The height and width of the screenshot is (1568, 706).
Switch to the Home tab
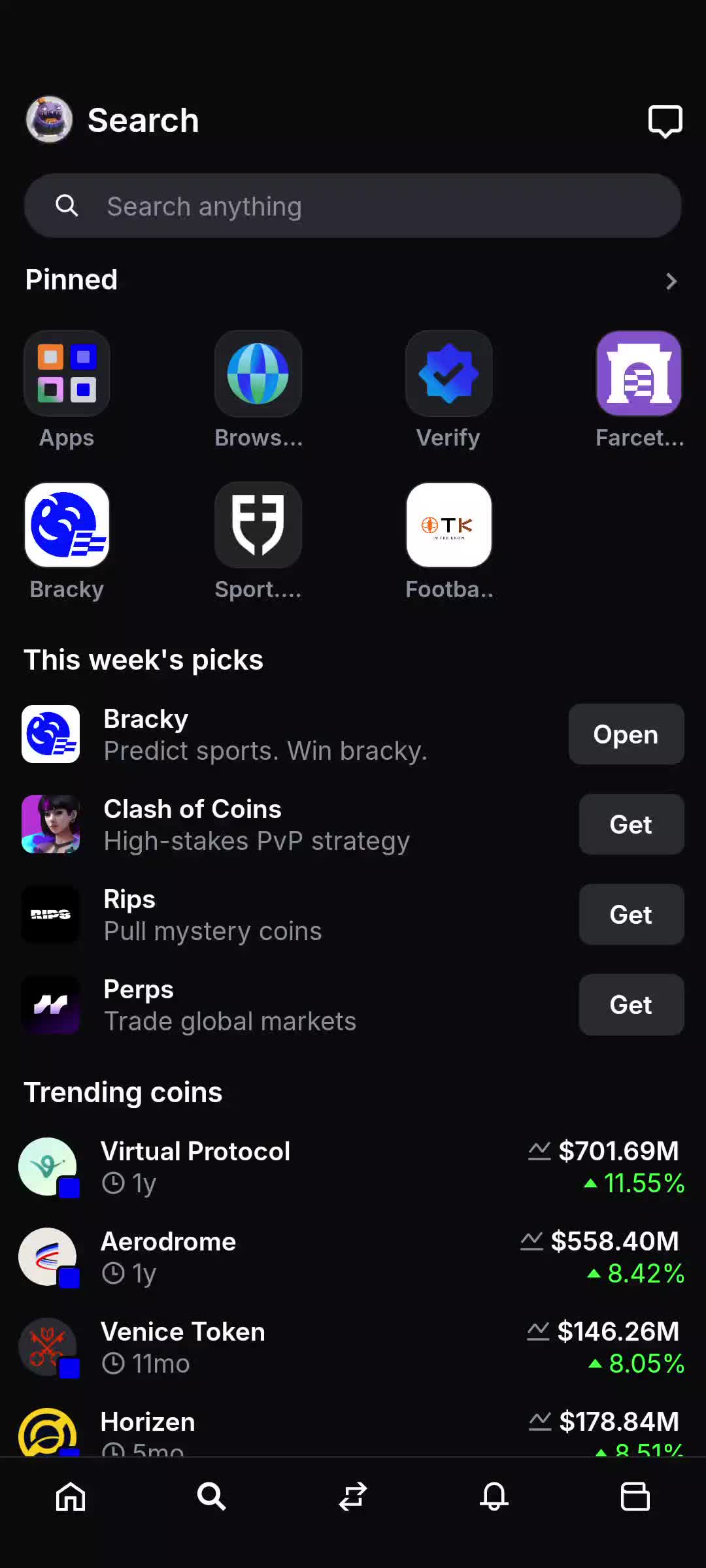(x=71, y=1496)
